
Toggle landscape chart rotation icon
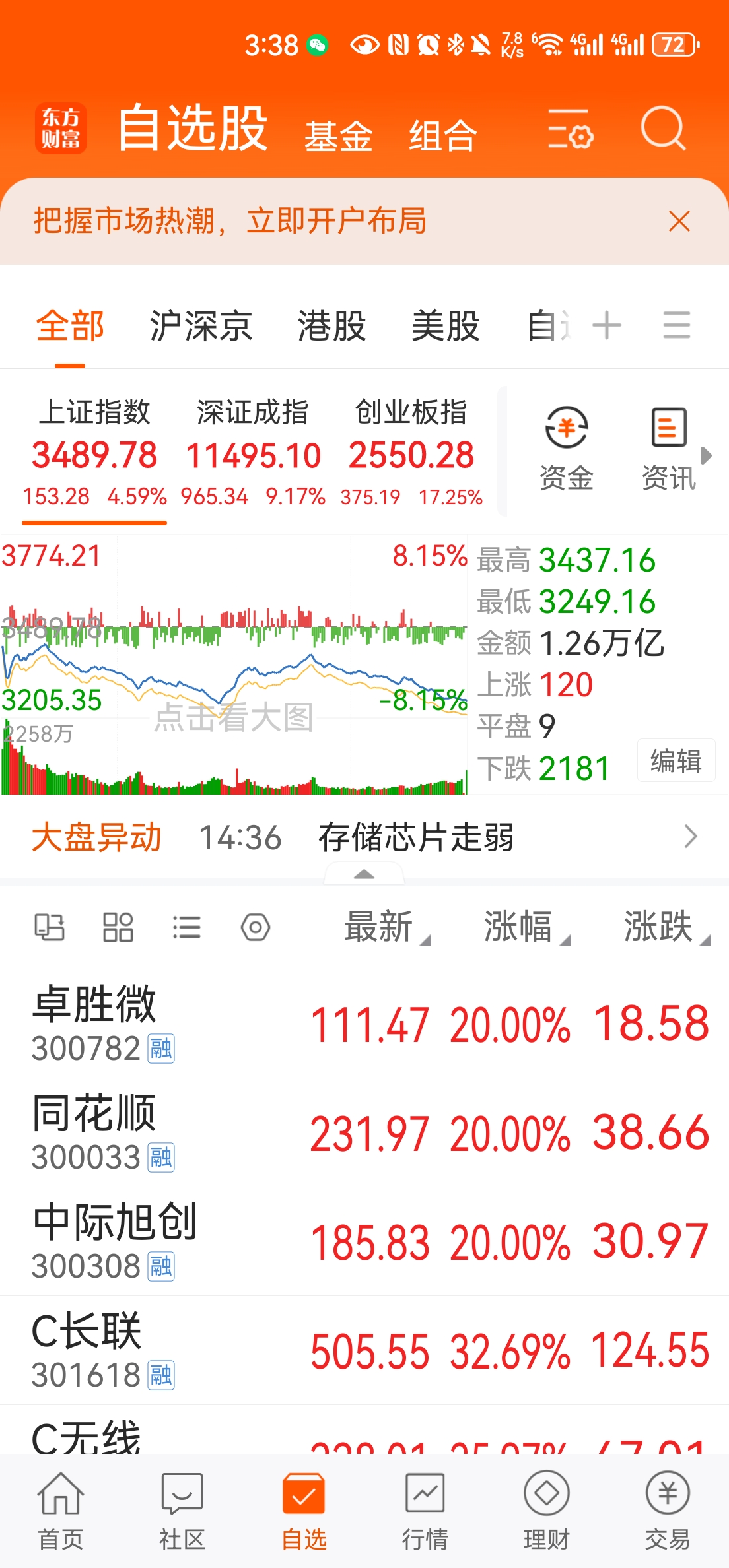click(50, 927)
